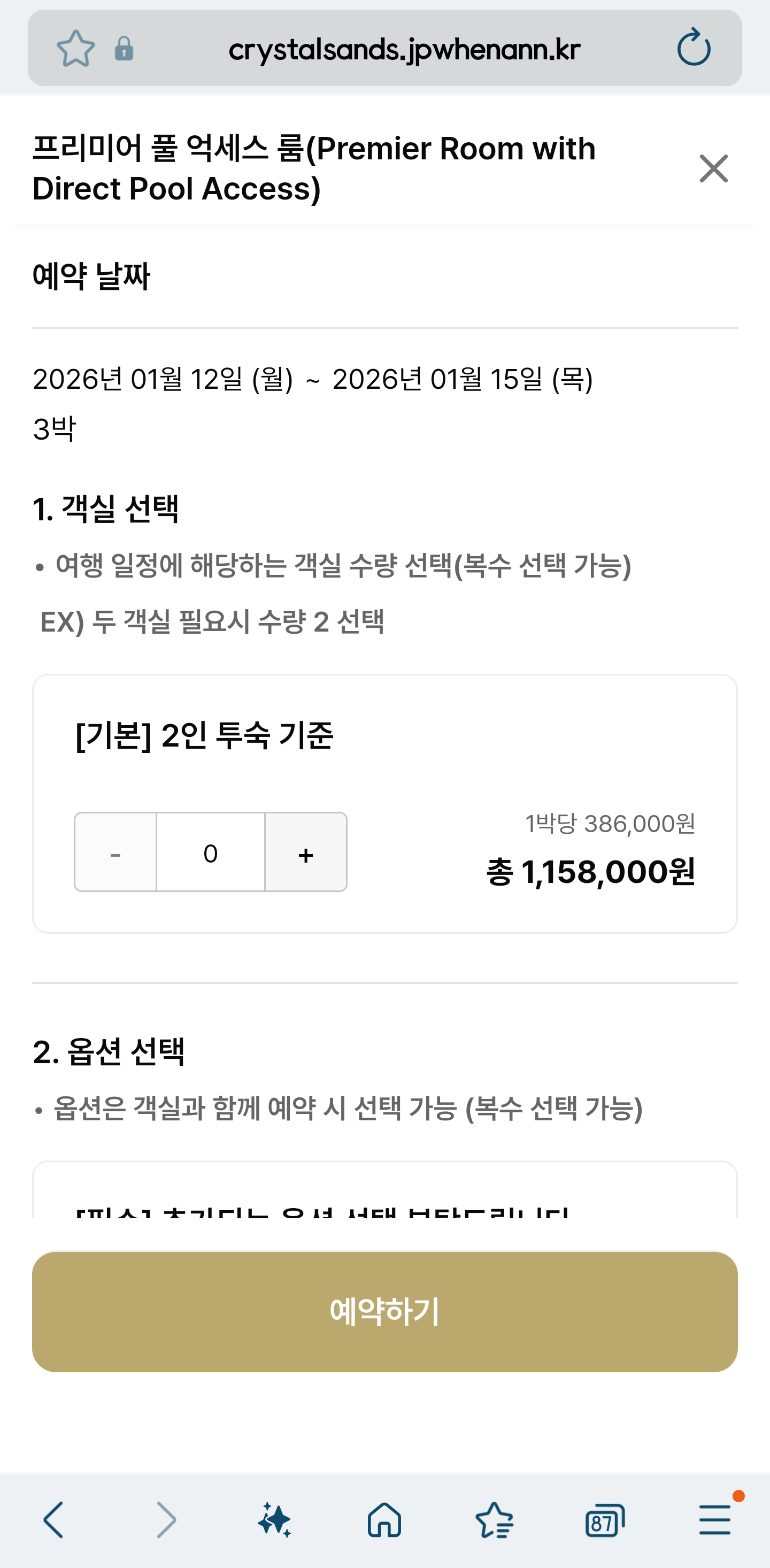770x1568 pixels.
Task: Open the browser AI sparkle assistant
Action: click(274, 1520)
